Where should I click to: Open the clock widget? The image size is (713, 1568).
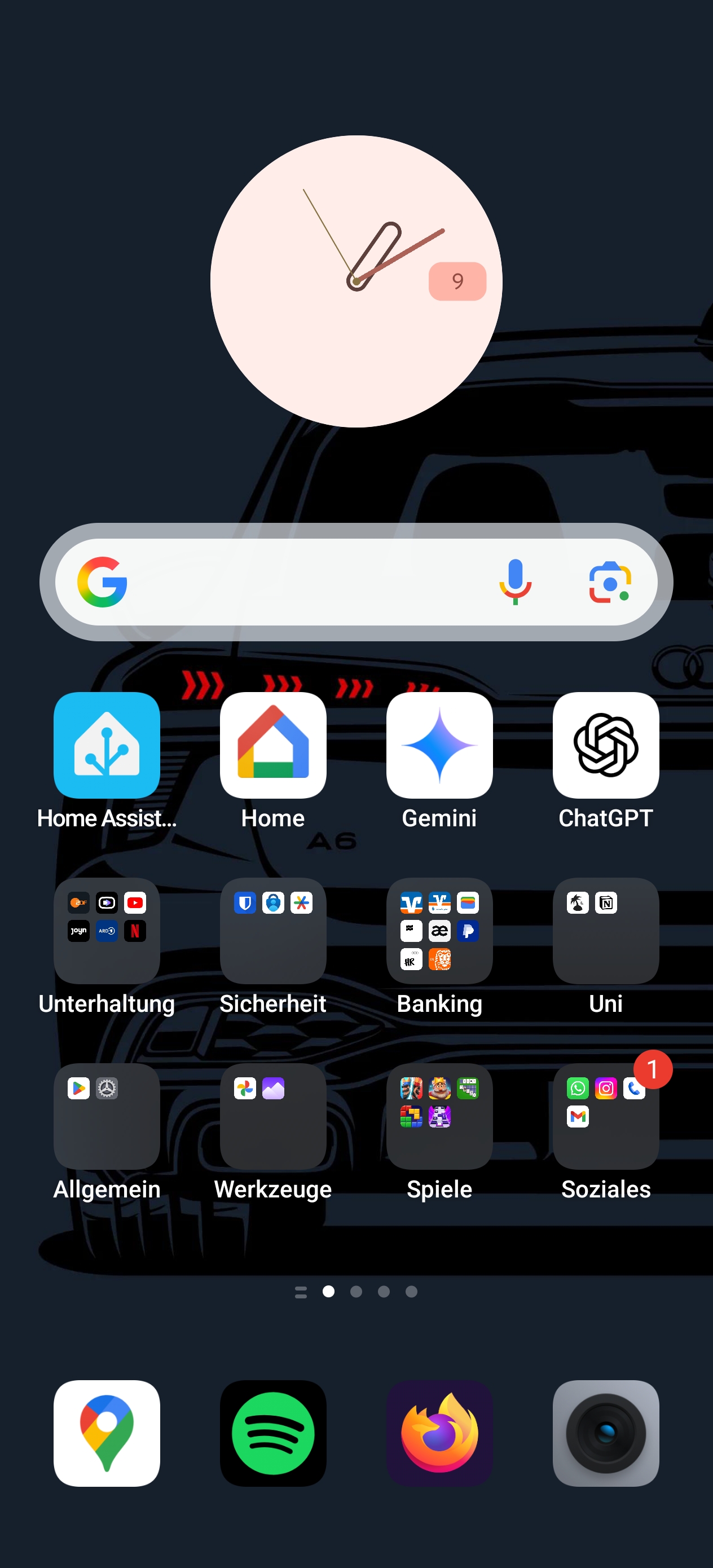point(356,281)
